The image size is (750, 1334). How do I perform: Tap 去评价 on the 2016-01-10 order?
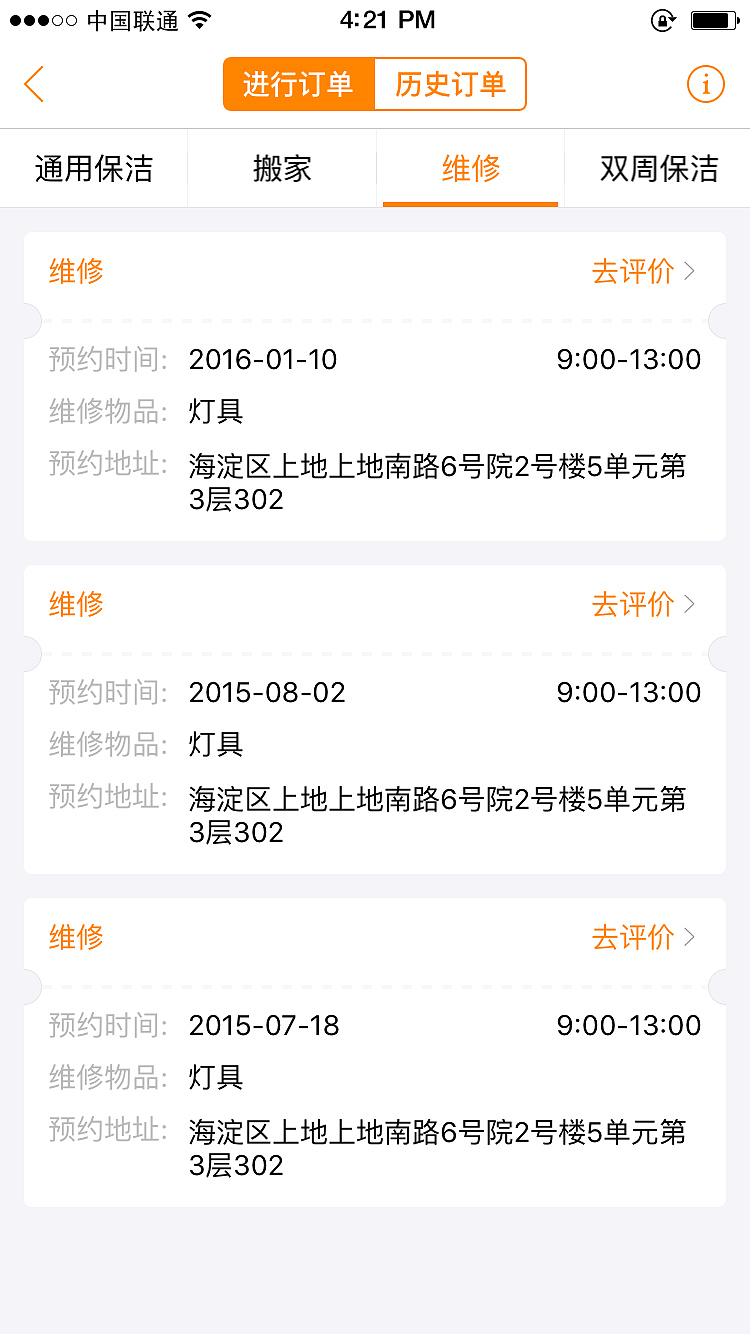(x=642, y=271)
